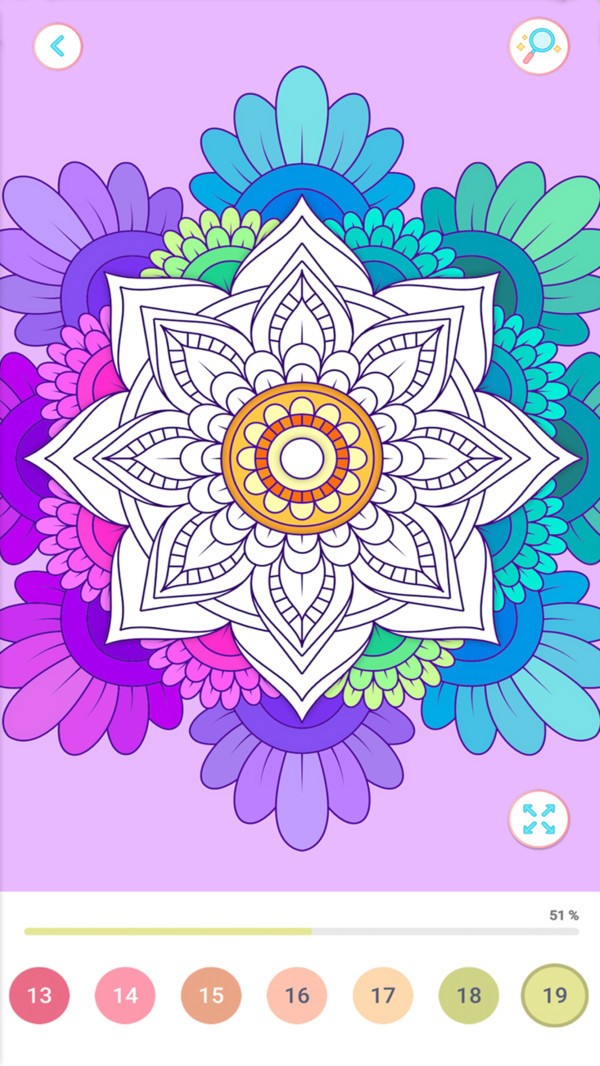
Task: Tap the fit-to-screen arrows button
Action: (x=539, y=819)
